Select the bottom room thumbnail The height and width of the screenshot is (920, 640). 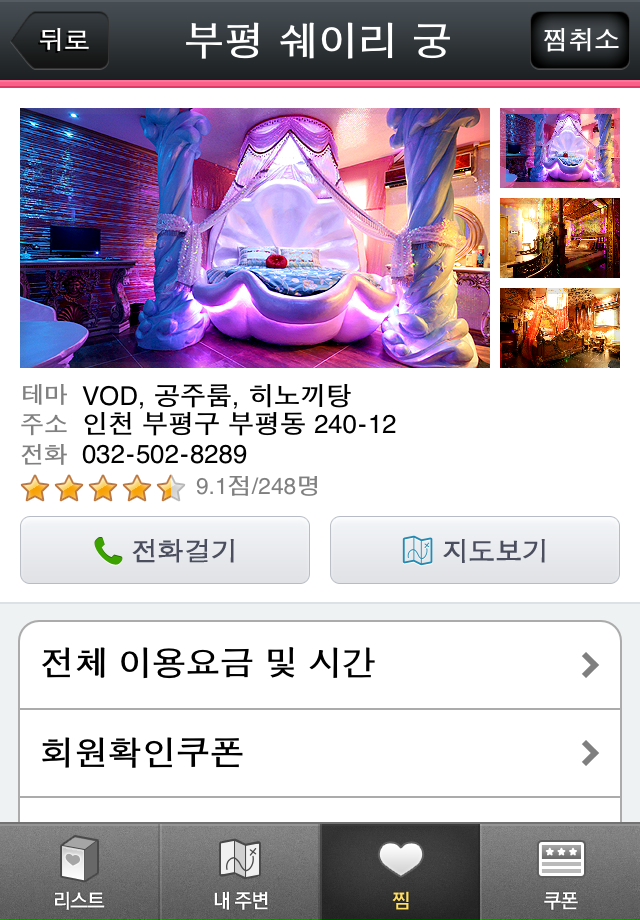click(x=559, y=328)
